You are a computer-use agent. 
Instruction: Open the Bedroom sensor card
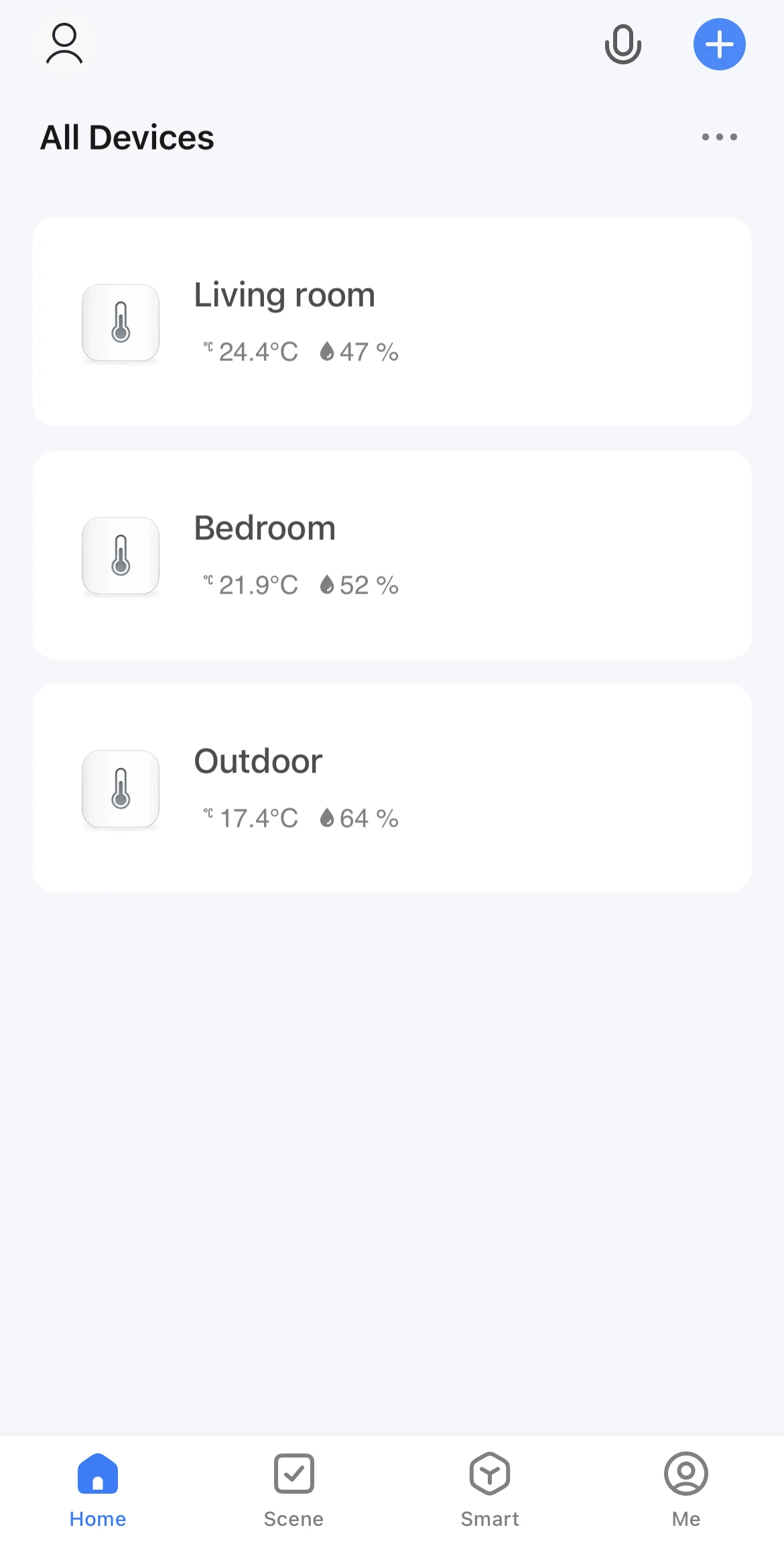click(392, 555)
